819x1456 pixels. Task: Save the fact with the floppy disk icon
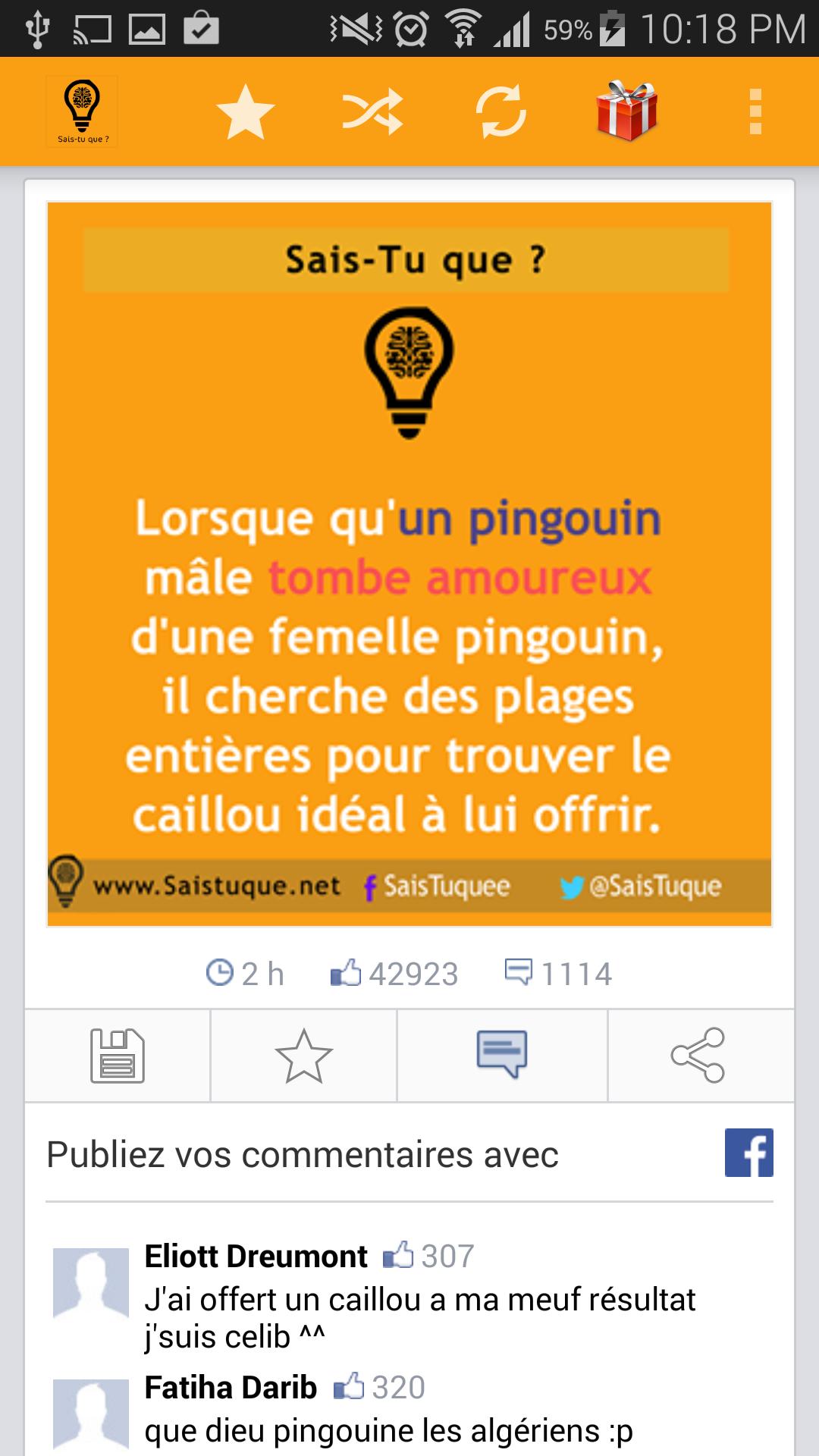[x=121, y=1054]
